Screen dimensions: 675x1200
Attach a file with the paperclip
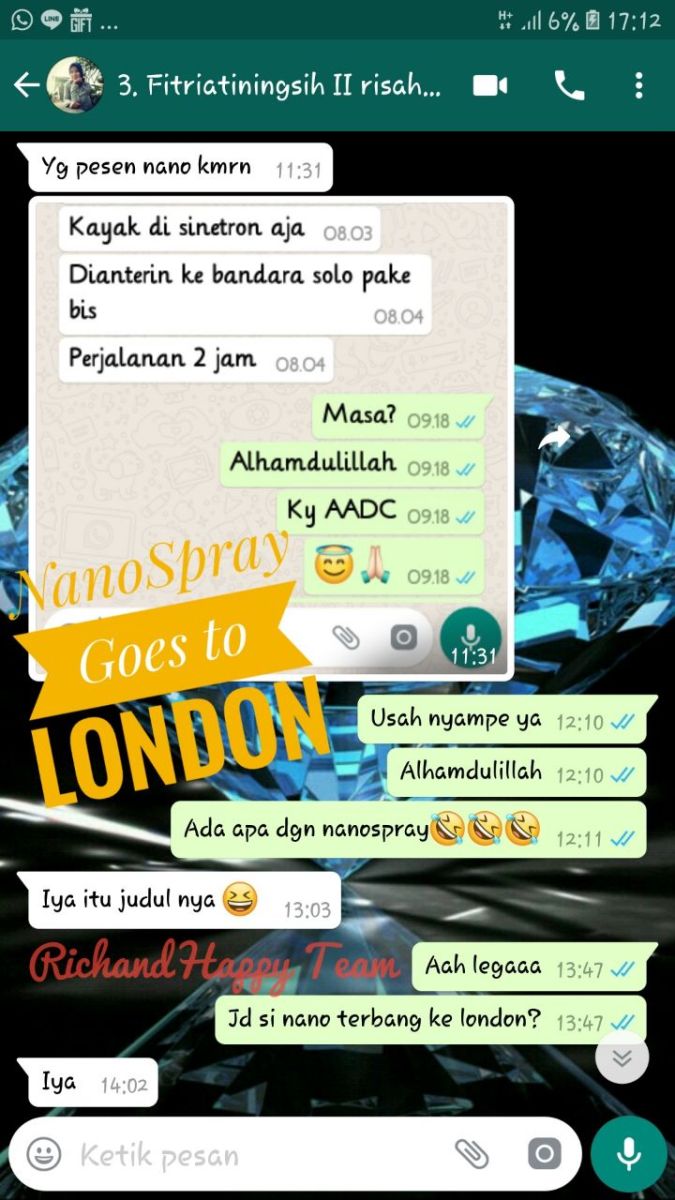[x=471, y=1154]
